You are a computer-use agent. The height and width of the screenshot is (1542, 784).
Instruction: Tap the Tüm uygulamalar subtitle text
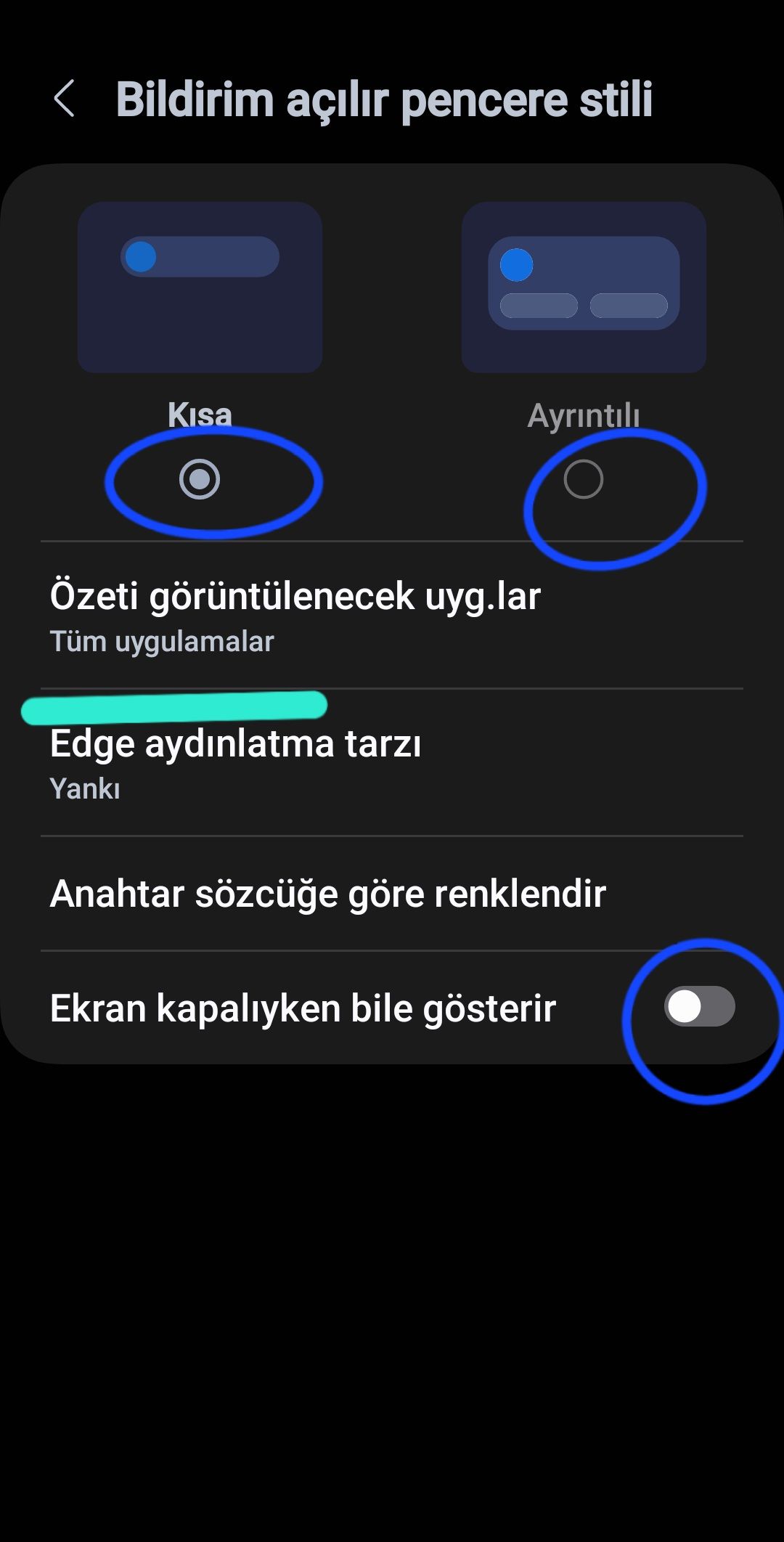(x=163, y=642)
